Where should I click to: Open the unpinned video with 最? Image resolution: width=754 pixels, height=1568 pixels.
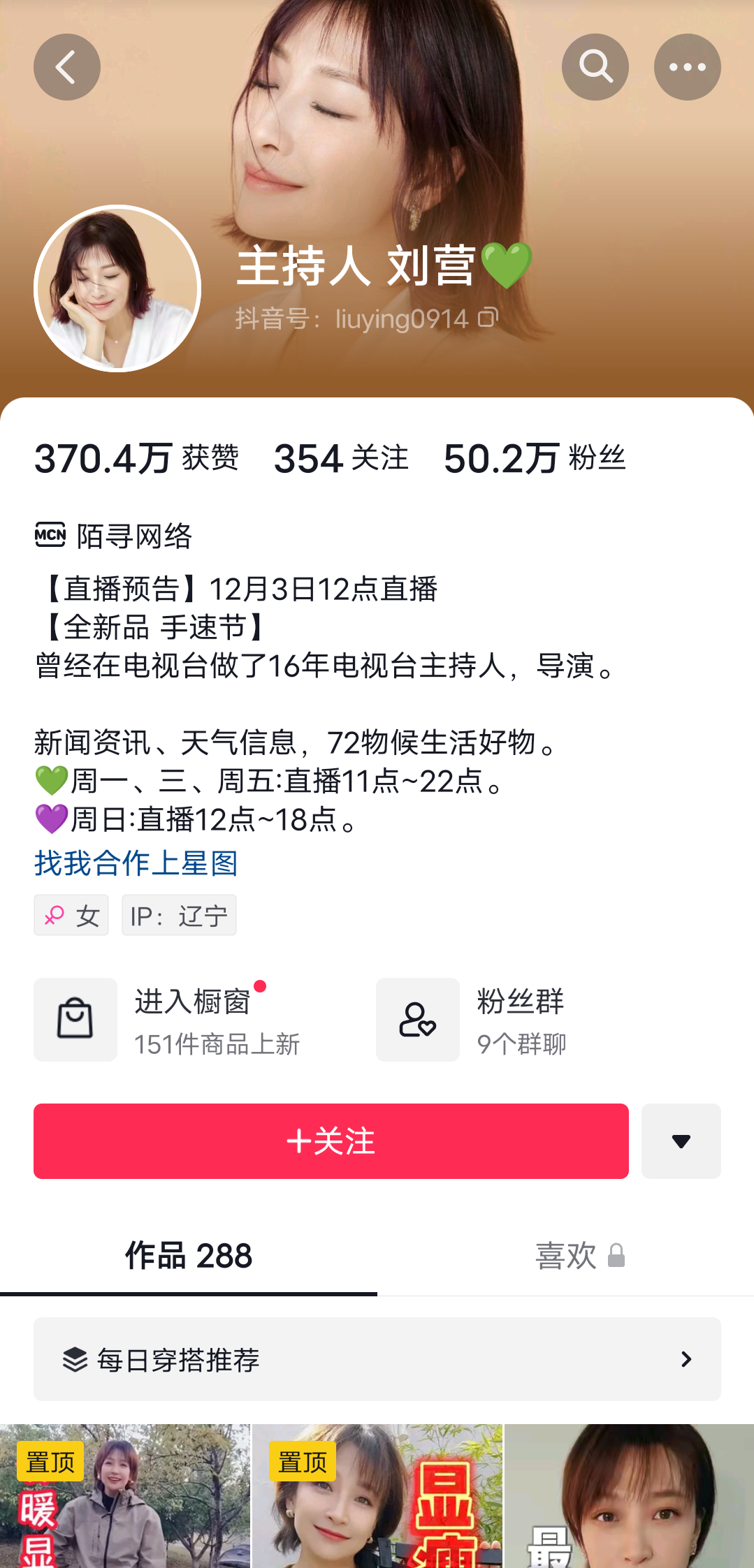pos(629,1496)
